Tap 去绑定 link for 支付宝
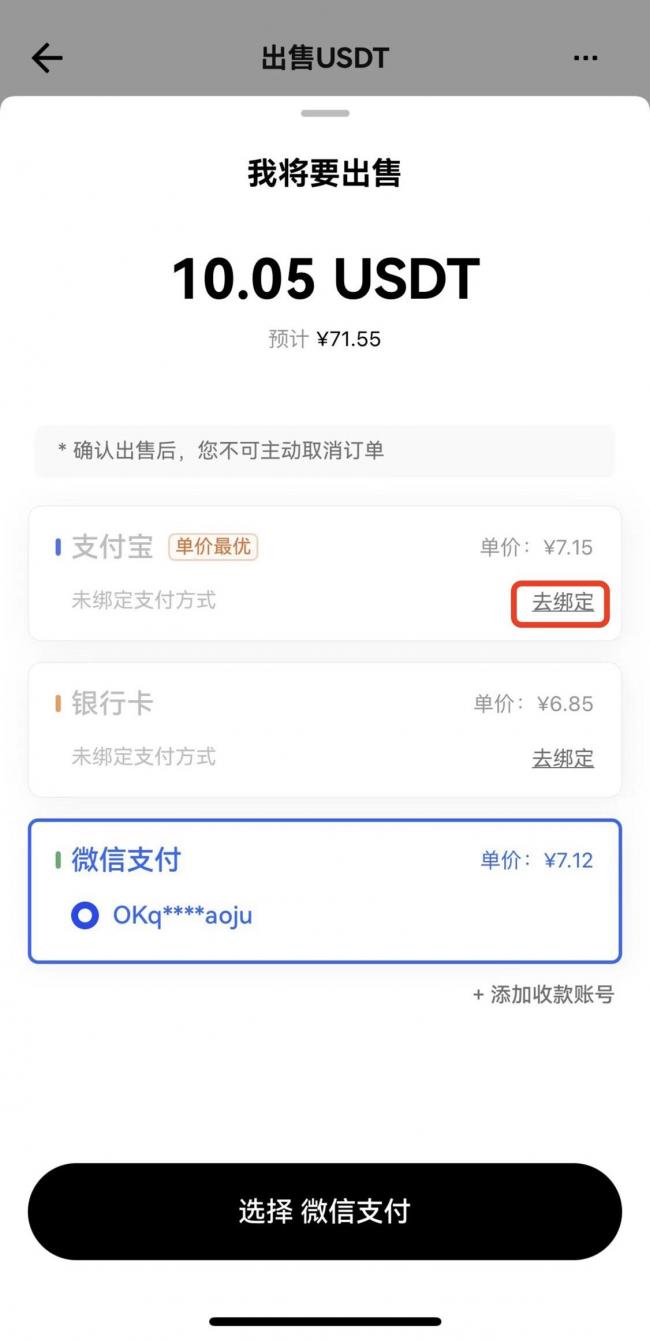650x1340 pixels. 562,603
